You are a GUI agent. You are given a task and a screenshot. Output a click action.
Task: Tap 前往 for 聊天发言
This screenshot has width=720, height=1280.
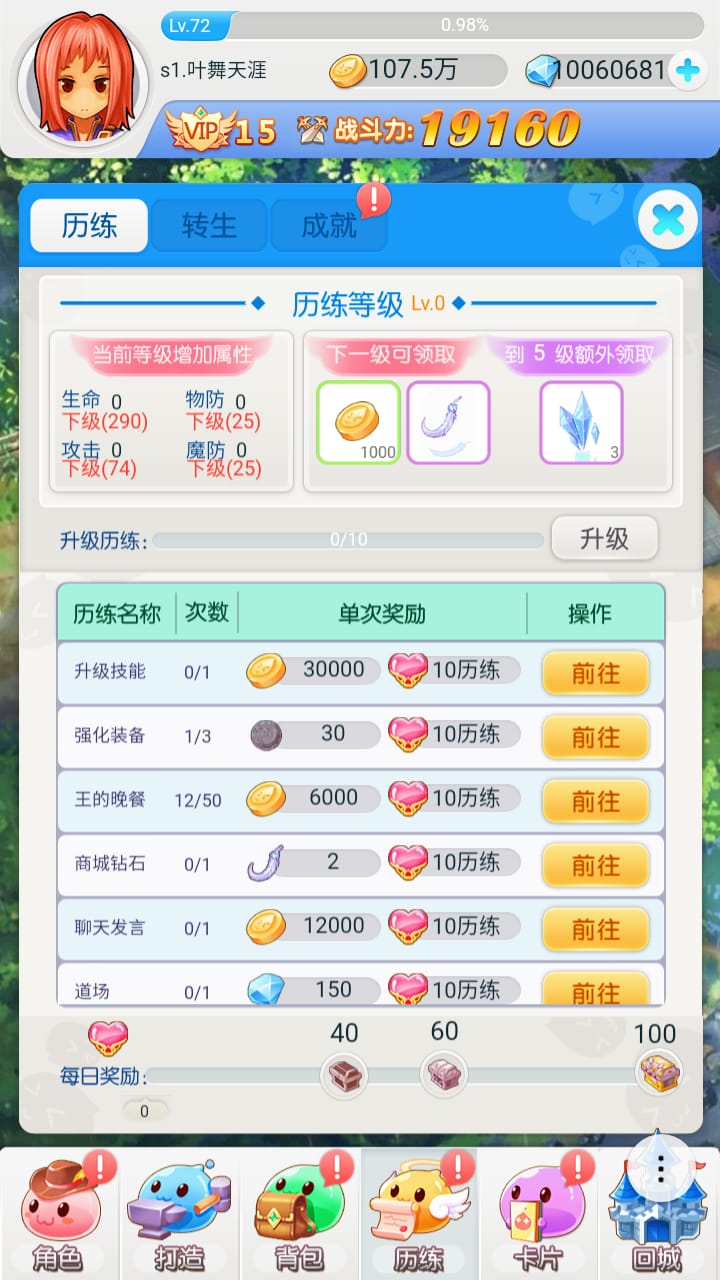595,929
